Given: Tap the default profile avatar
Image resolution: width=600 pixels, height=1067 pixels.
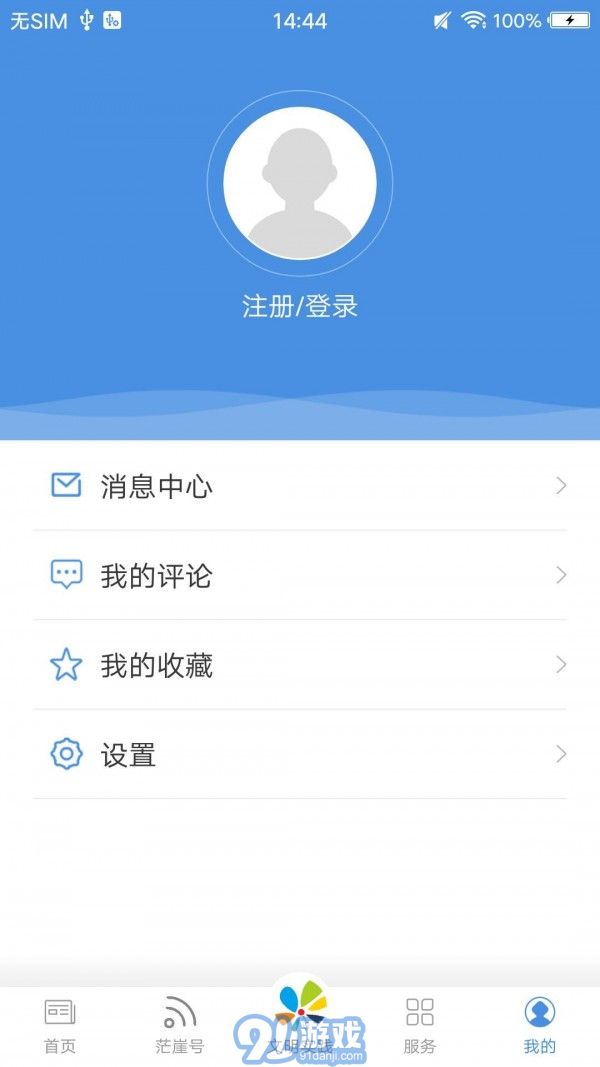Looking at the screenshot, I should tap(300, 183).
